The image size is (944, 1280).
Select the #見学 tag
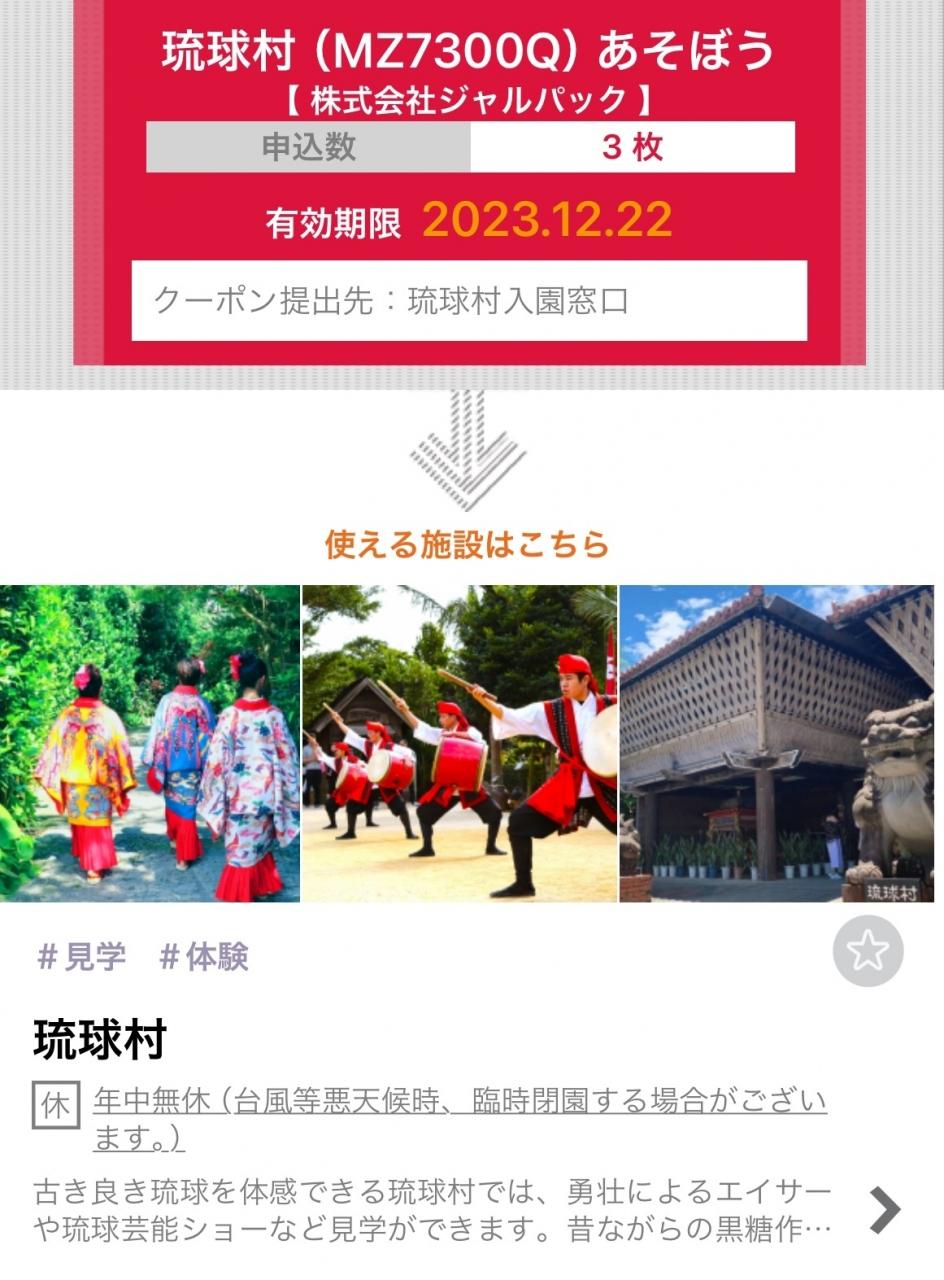[81, 958]
